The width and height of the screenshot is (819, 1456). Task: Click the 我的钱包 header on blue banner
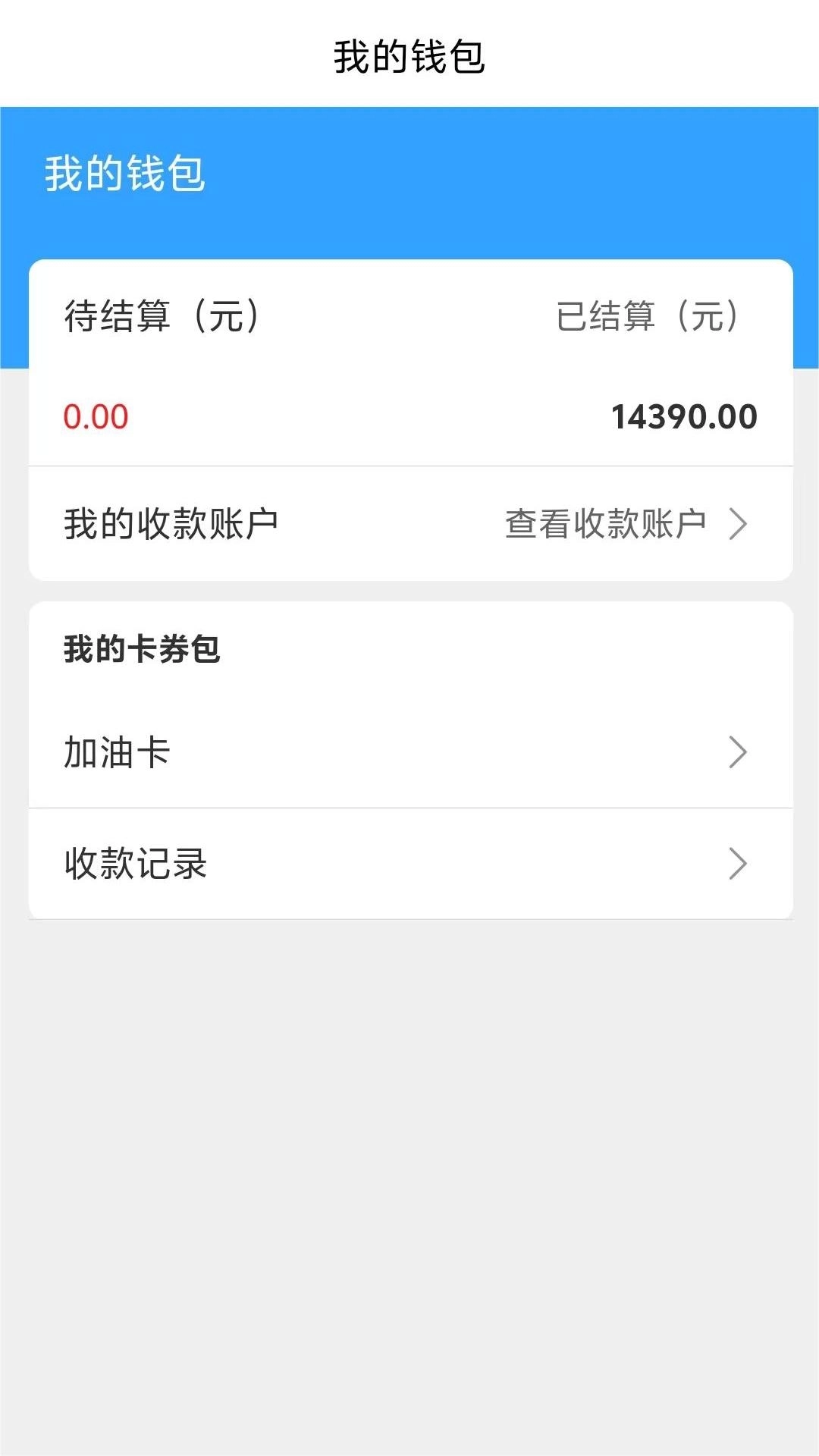(x=124, y=174)
